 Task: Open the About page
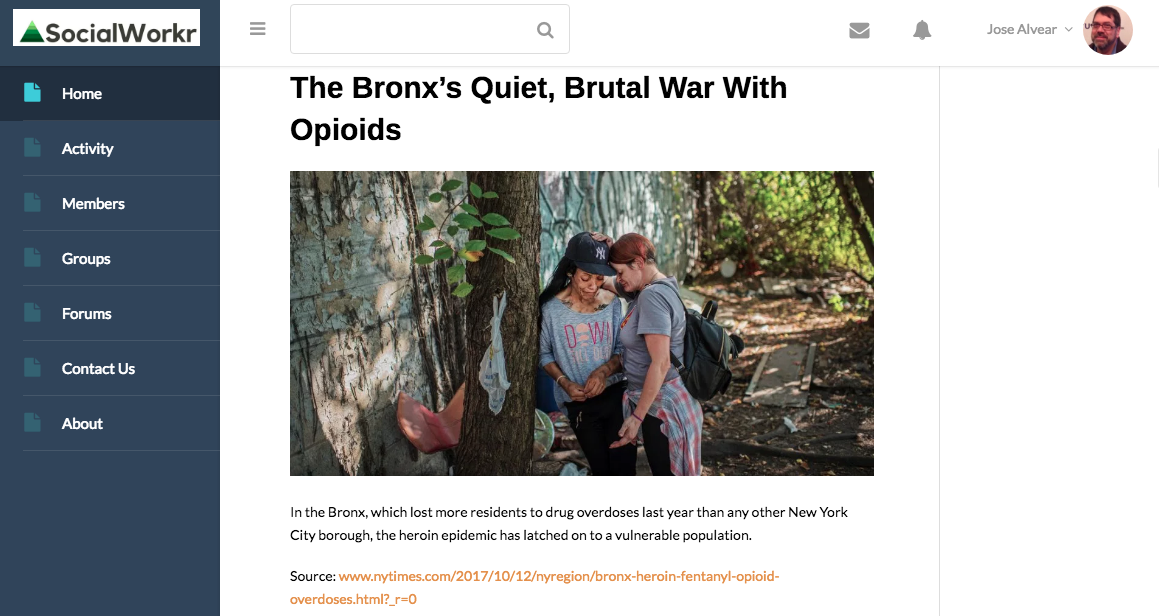click(82, 424)
